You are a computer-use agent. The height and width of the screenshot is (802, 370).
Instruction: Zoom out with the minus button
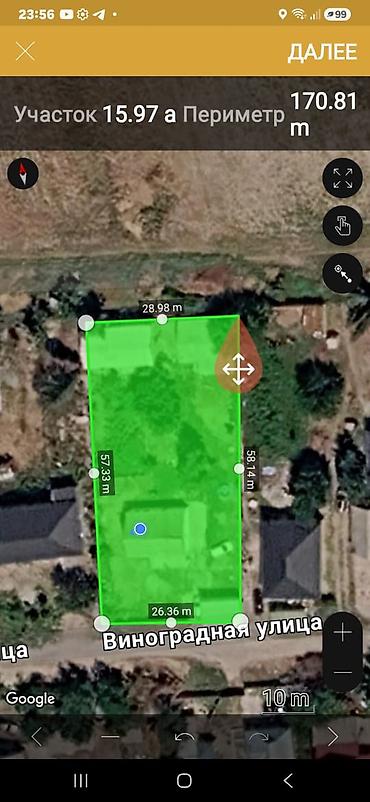(342, 672)
